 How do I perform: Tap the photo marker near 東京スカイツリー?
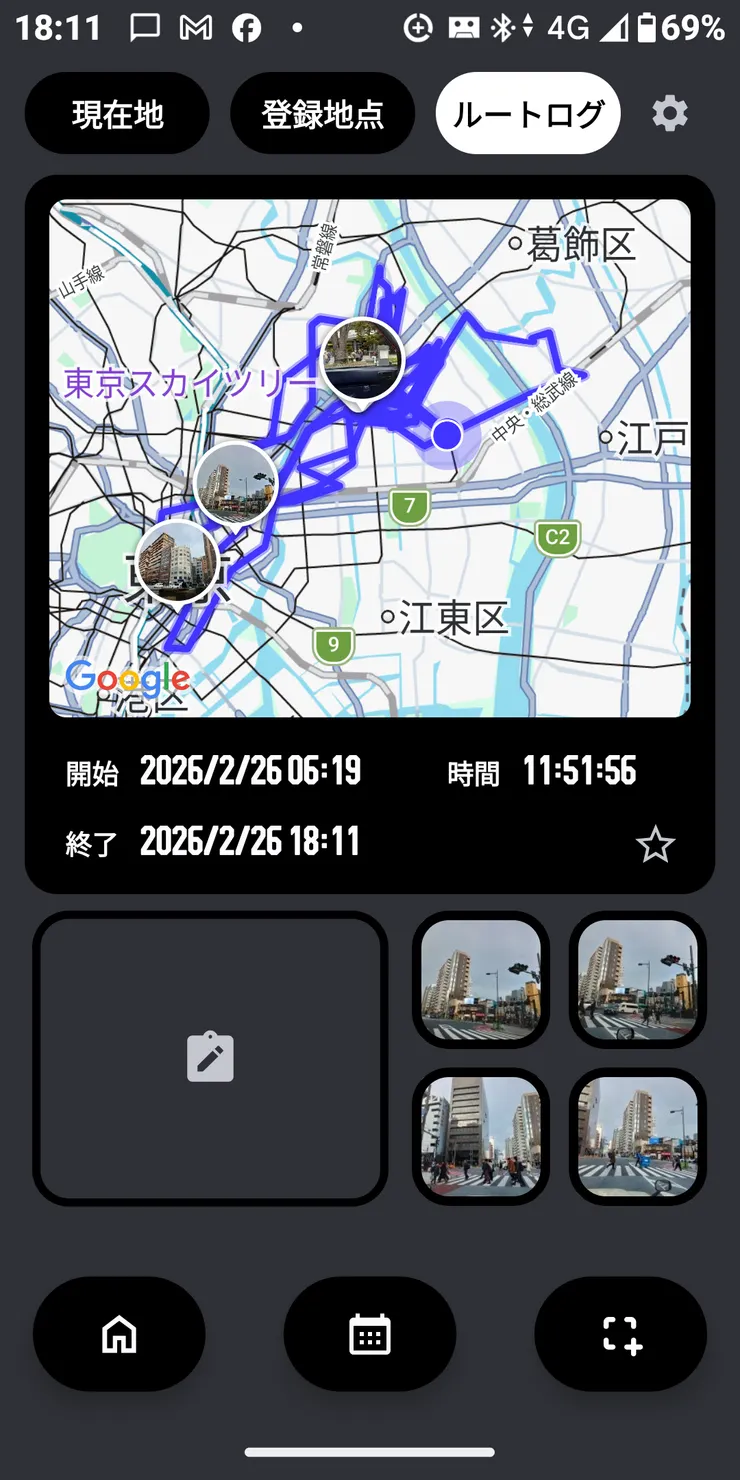(365, 362)
